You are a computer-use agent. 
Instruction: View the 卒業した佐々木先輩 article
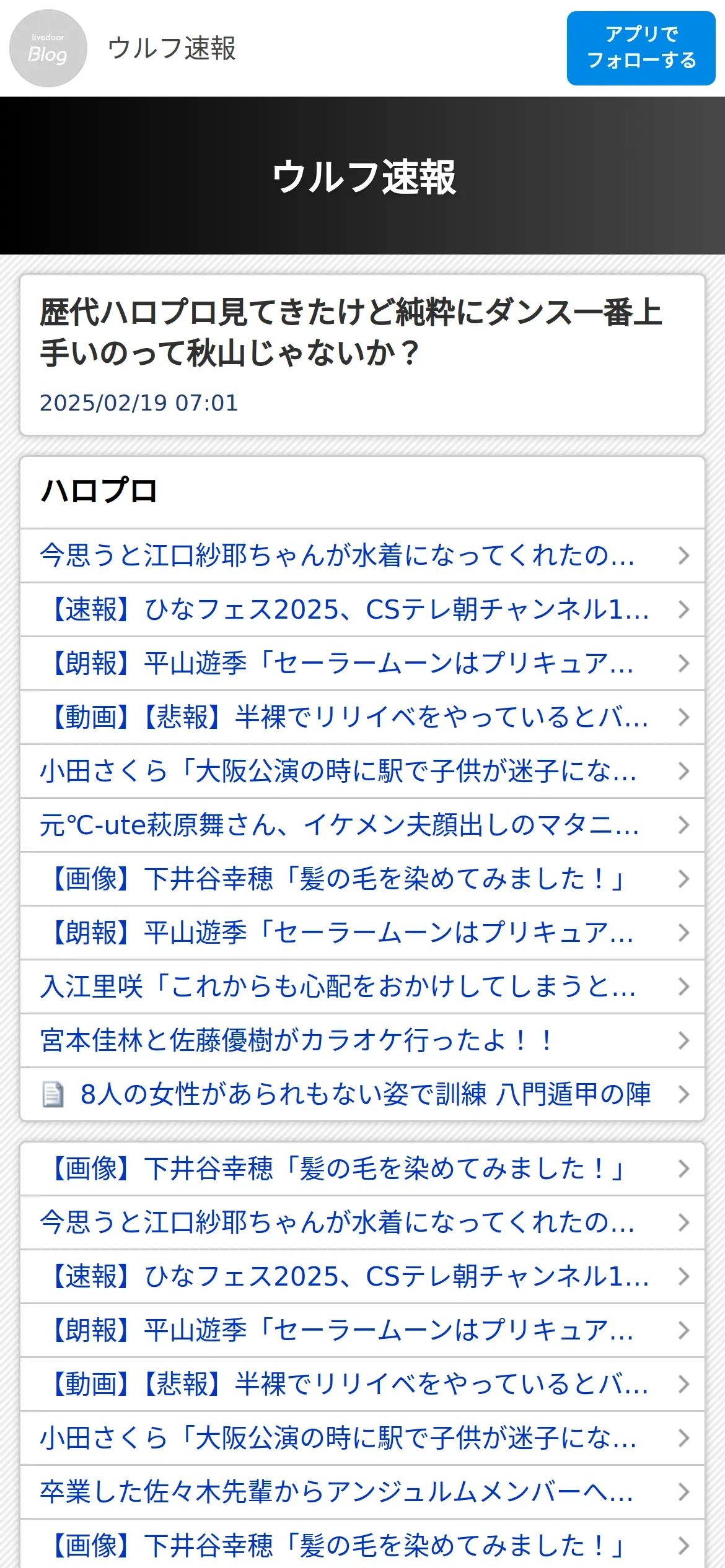[x=336, y=1492]
